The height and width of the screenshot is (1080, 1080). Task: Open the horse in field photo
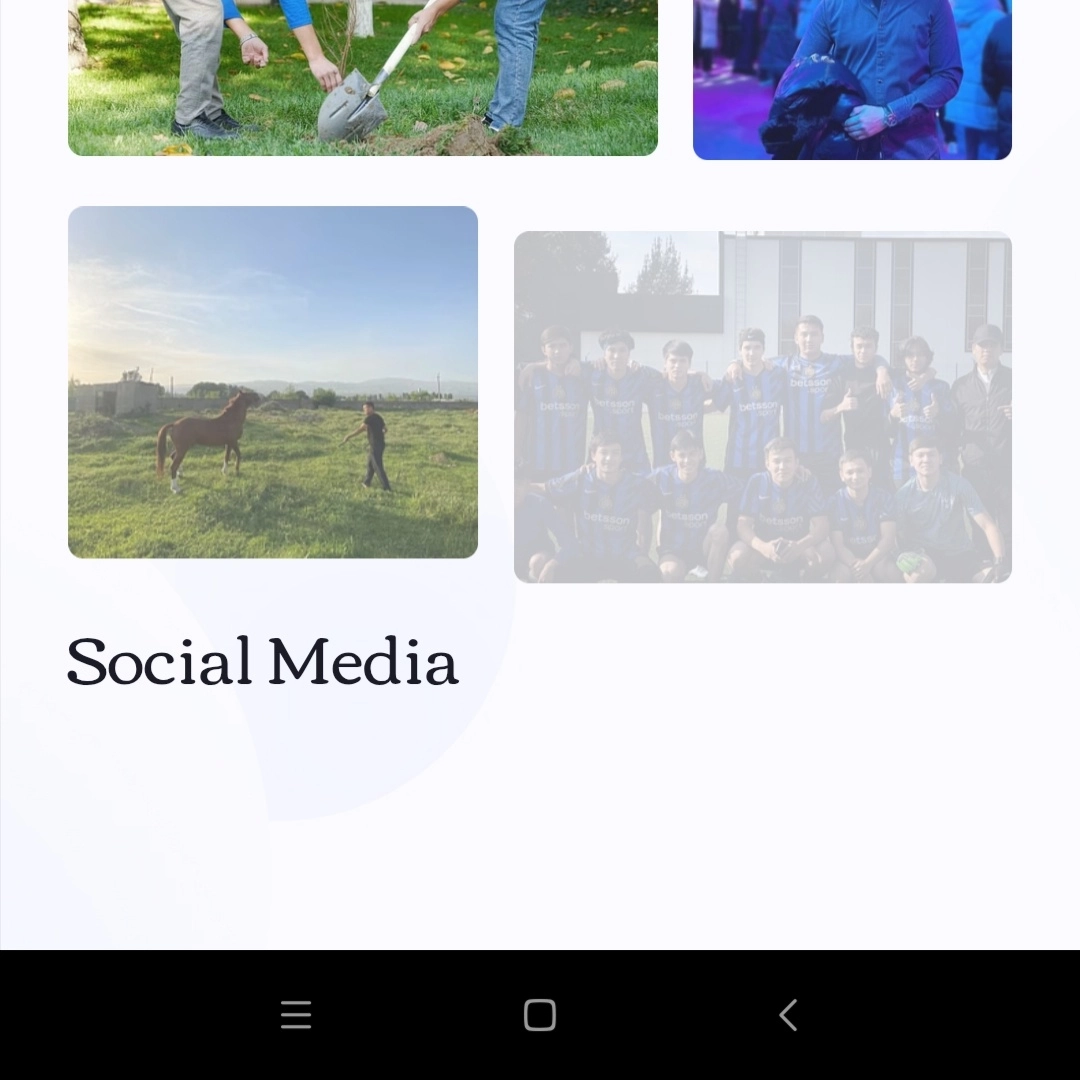coord(272,382)
